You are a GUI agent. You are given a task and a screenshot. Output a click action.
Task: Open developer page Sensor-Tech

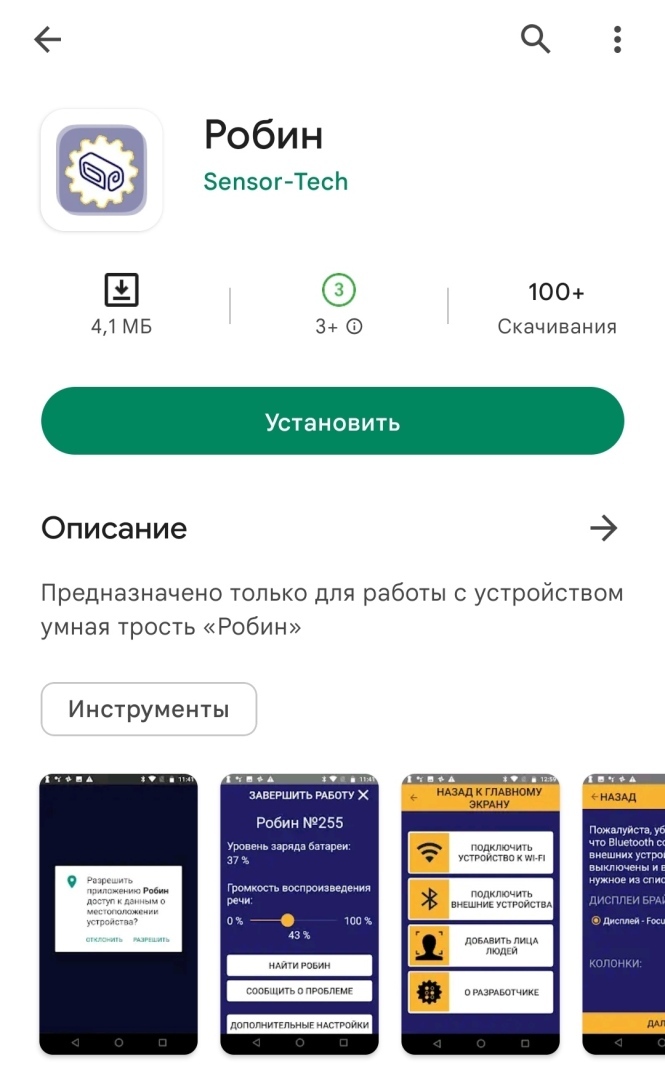(x=275, y=182)
